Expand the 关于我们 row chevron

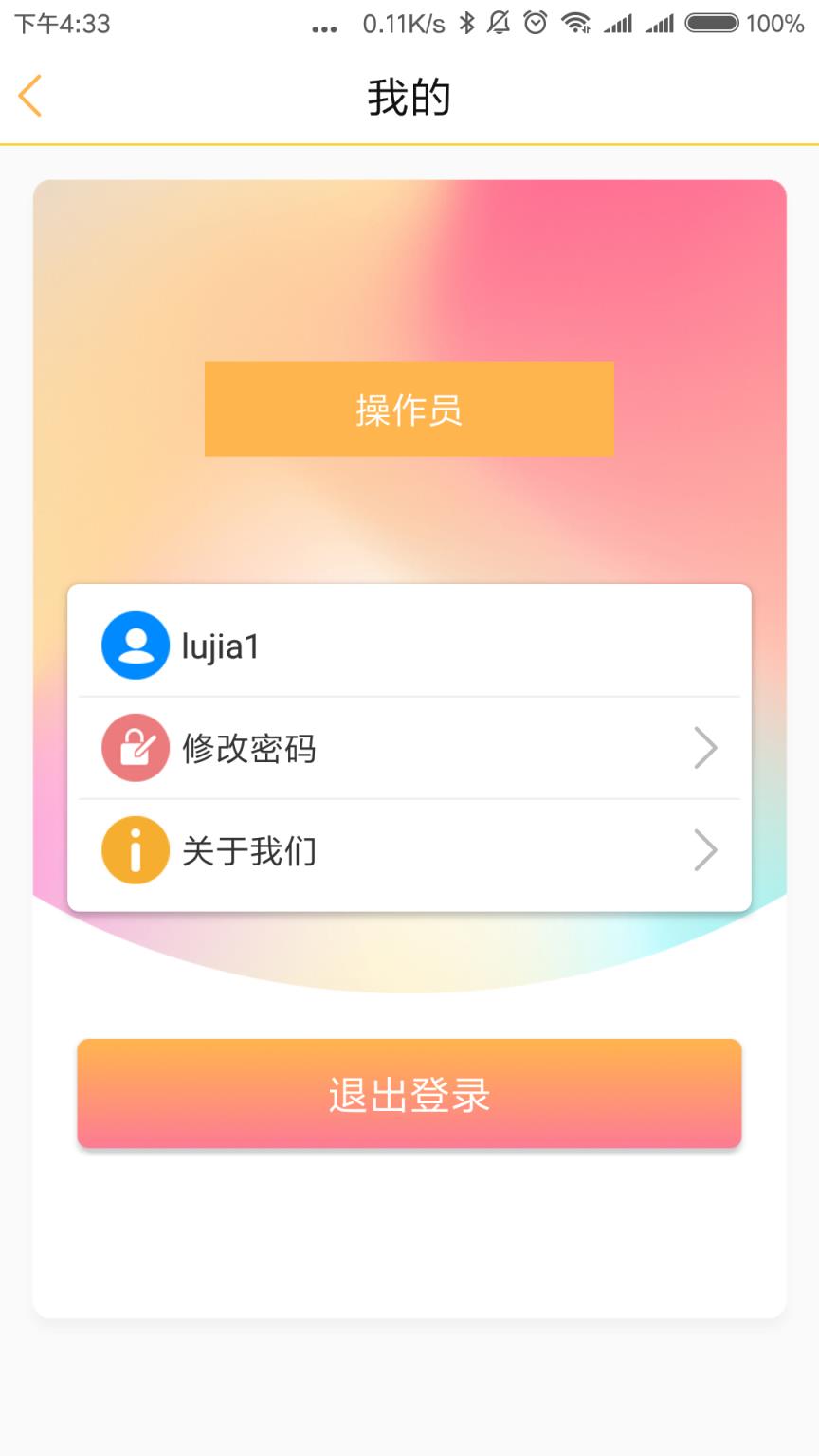tap(705, 850)
